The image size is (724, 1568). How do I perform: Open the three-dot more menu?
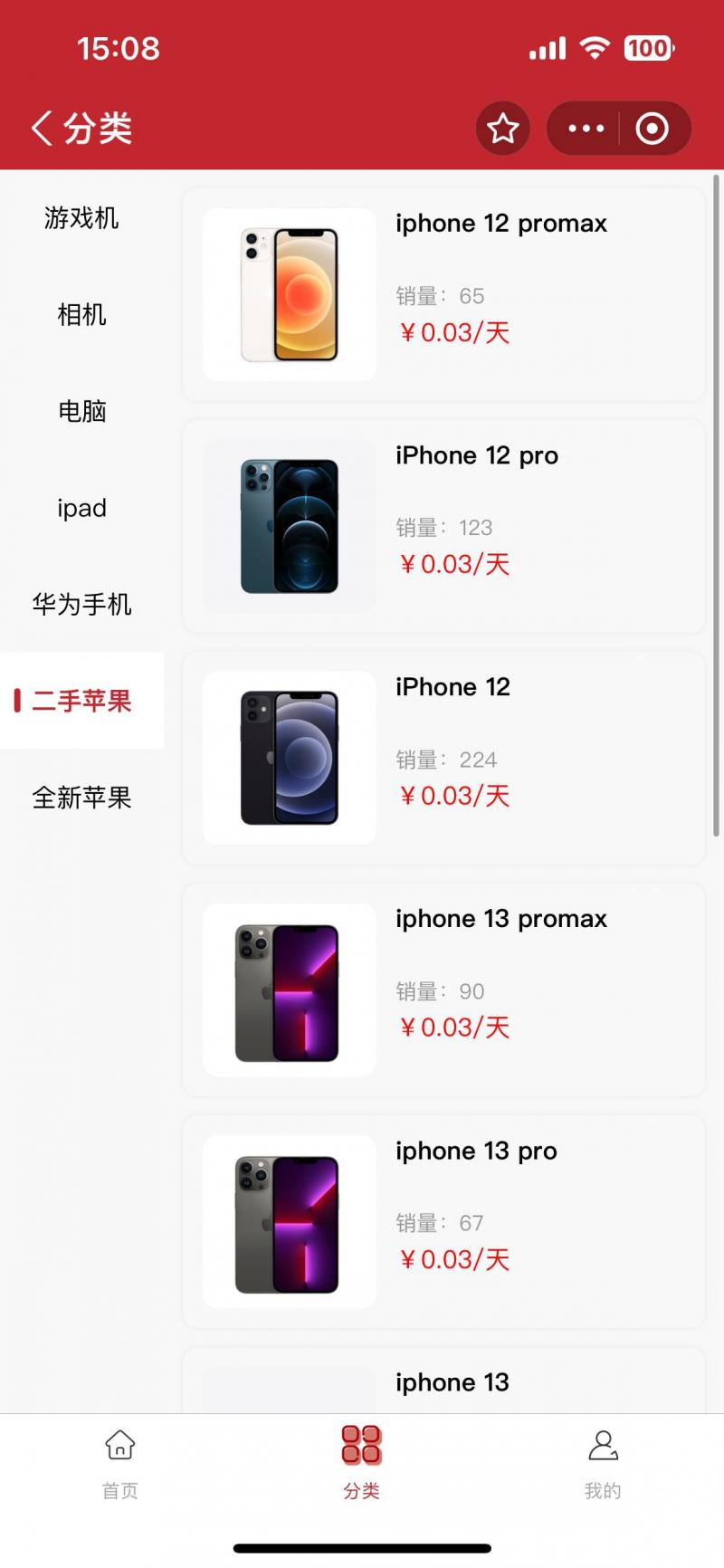[586, 129]
